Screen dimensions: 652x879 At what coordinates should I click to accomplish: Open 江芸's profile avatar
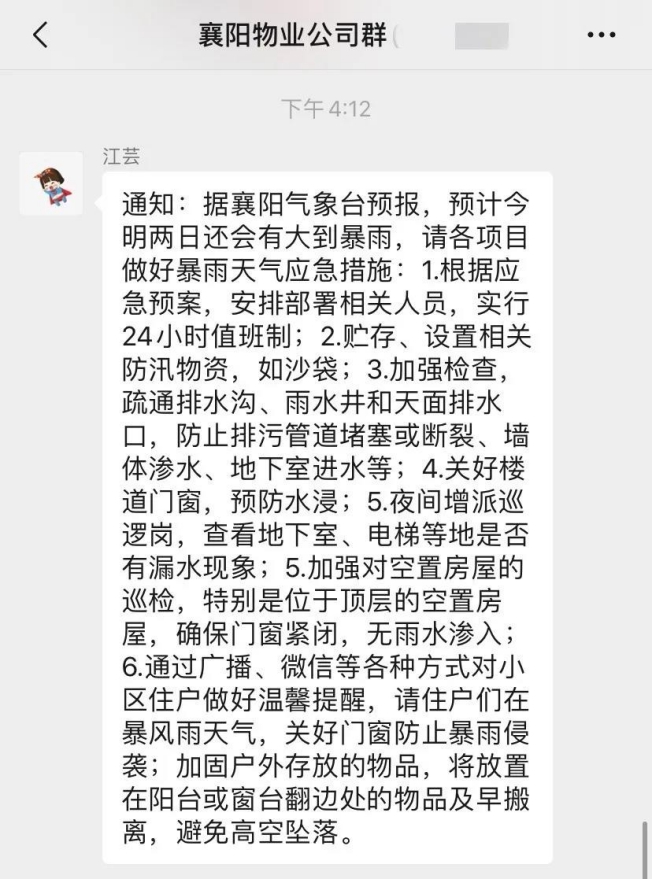tap(51, 184)
